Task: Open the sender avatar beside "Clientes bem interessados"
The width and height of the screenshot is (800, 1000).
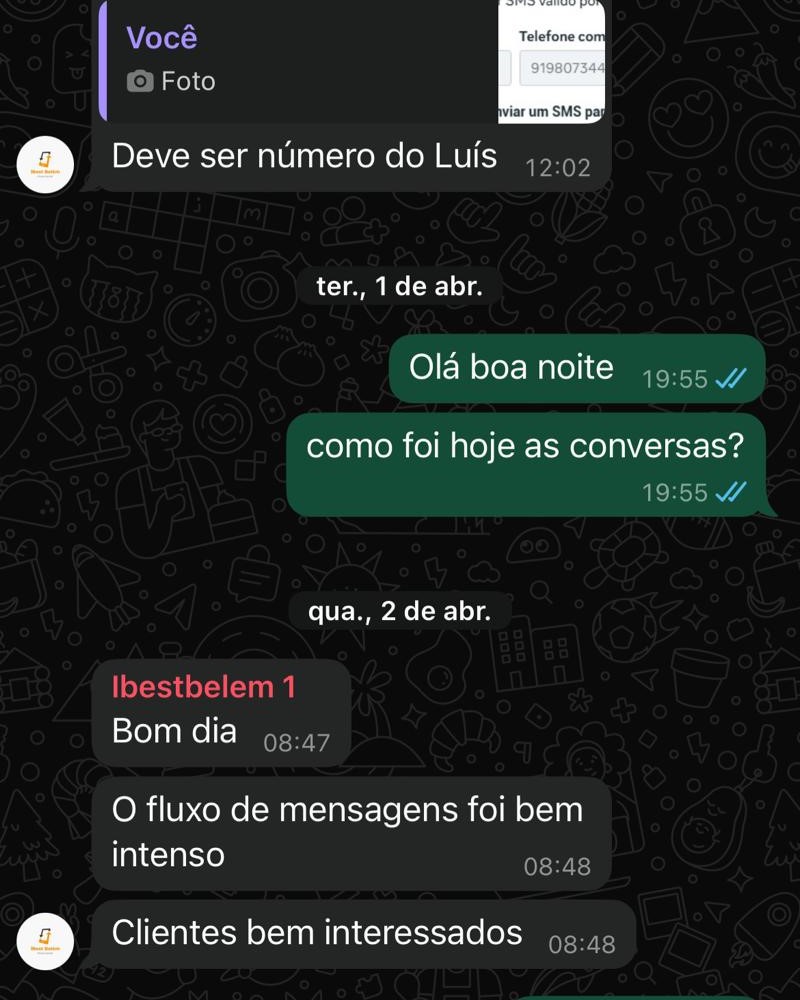Action: [x=46, y=941]
